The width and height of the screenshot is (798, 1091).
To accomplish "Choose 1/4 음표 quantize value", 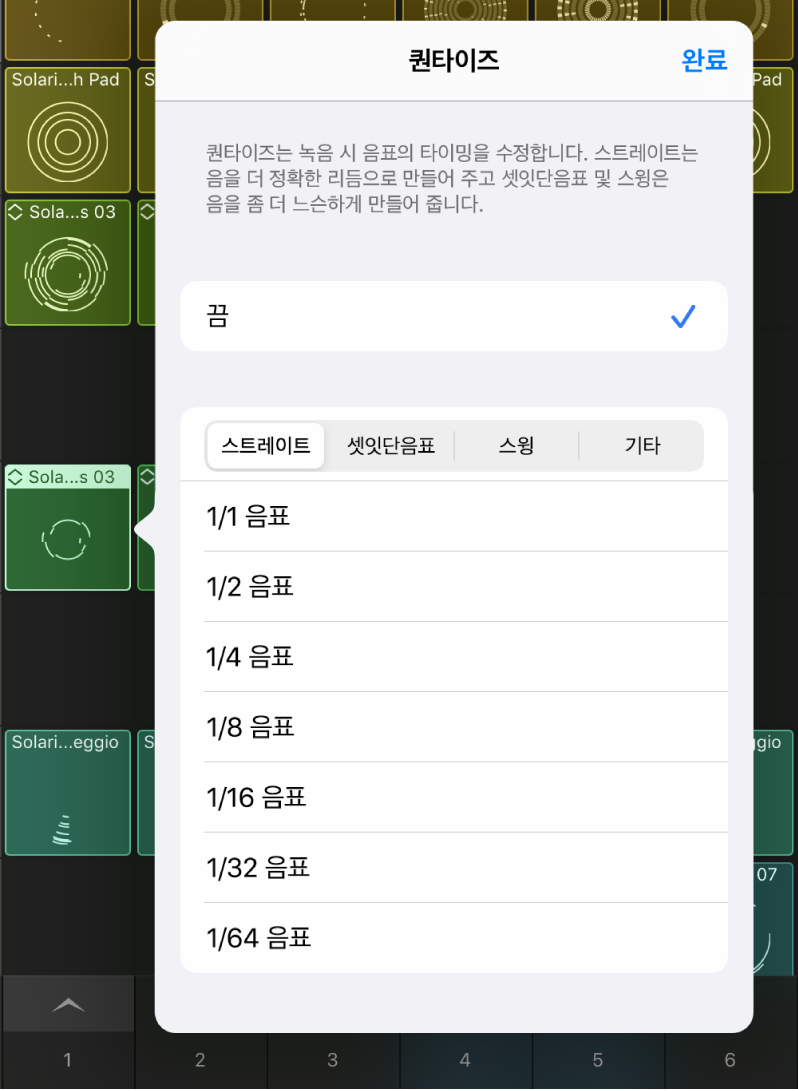I will click(x=453, y=657).
